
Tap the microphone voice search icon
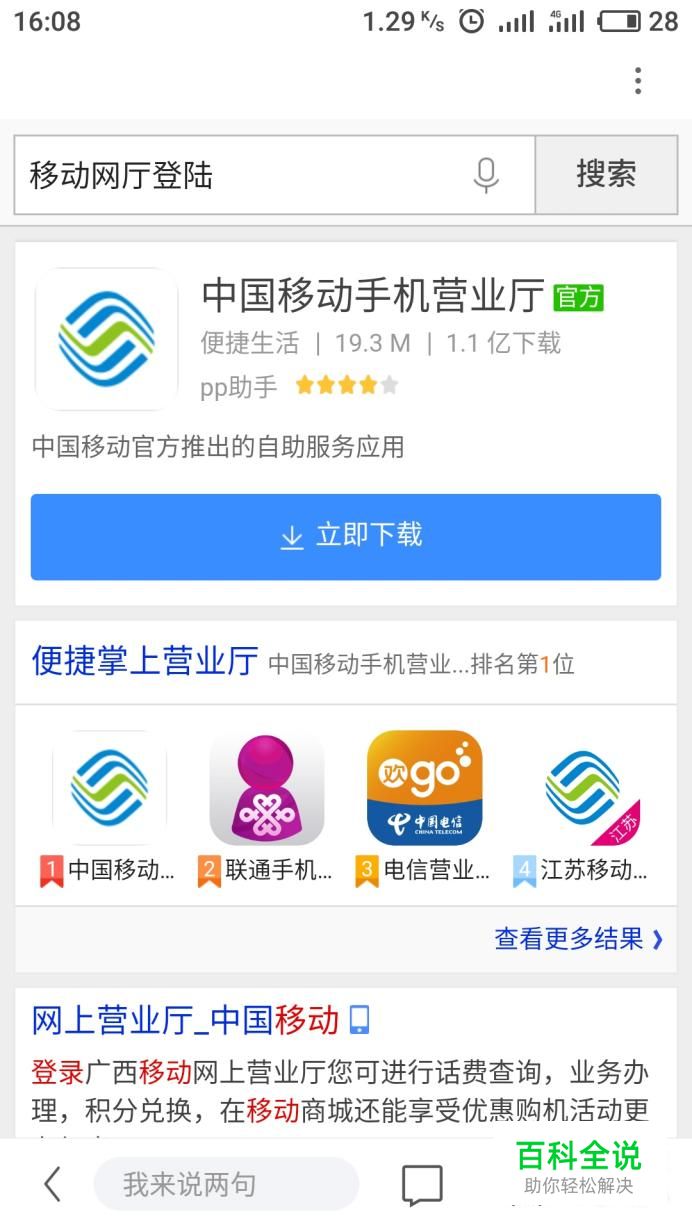click(x=486, y=176)
